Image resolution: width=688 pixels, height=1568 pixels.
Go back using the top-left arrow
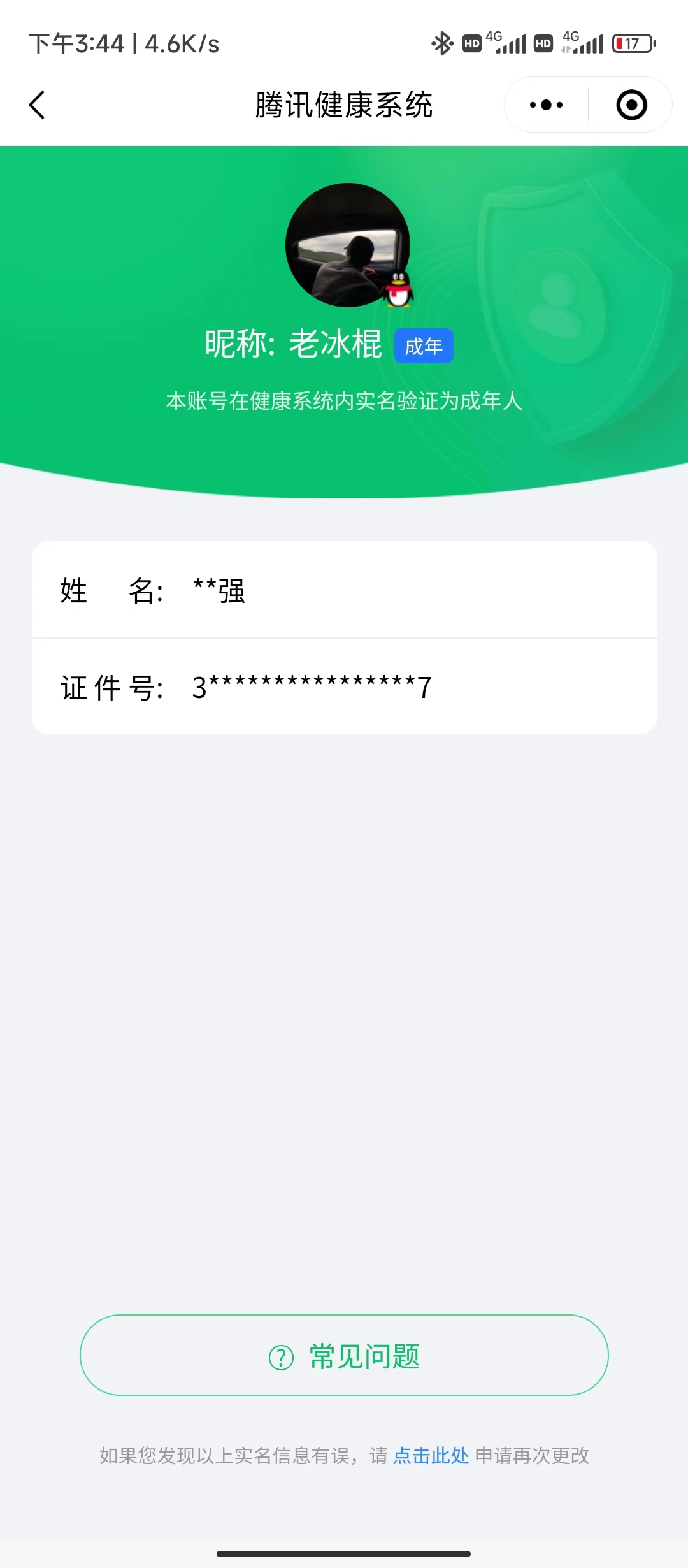(38, 105)
